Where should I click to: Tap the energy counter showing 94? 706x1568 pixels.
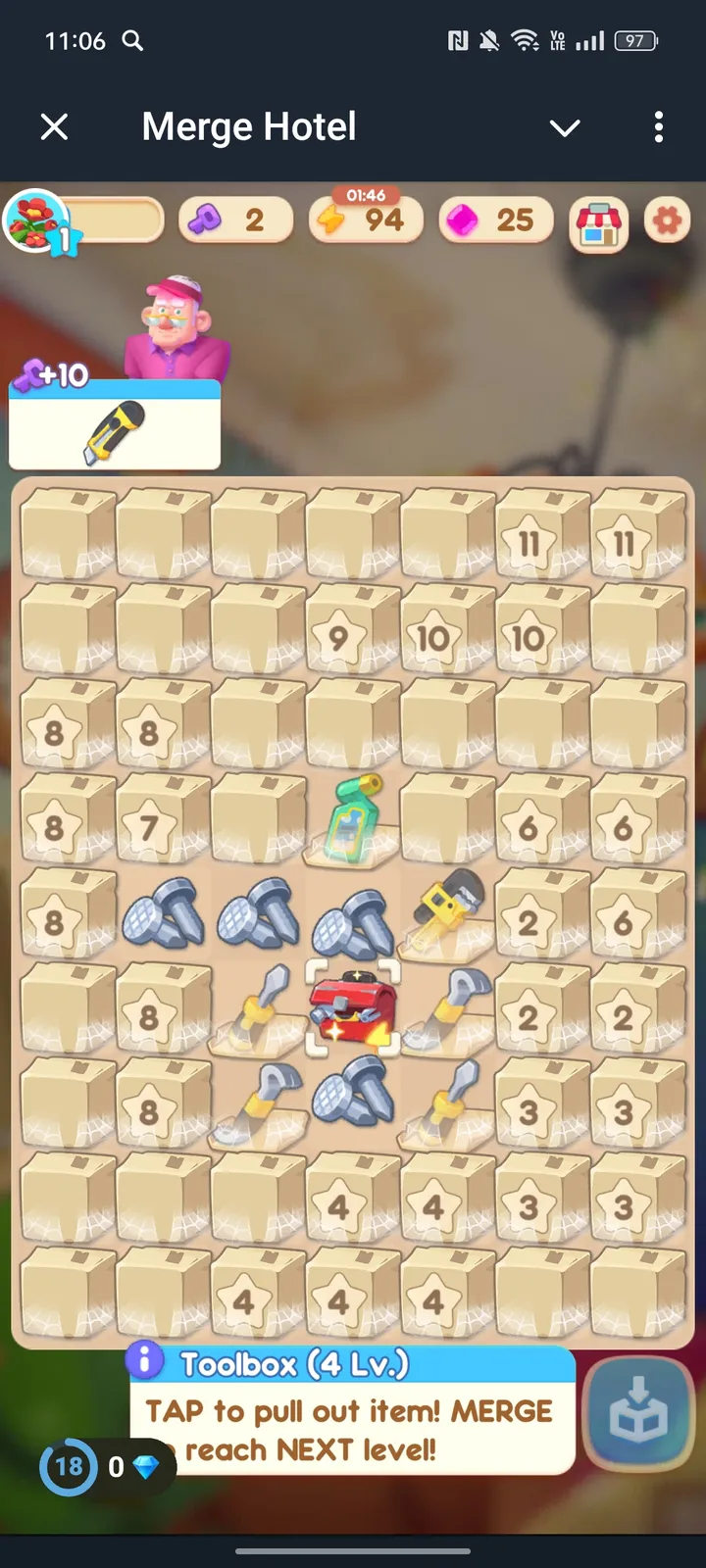(x=365, y=220)
